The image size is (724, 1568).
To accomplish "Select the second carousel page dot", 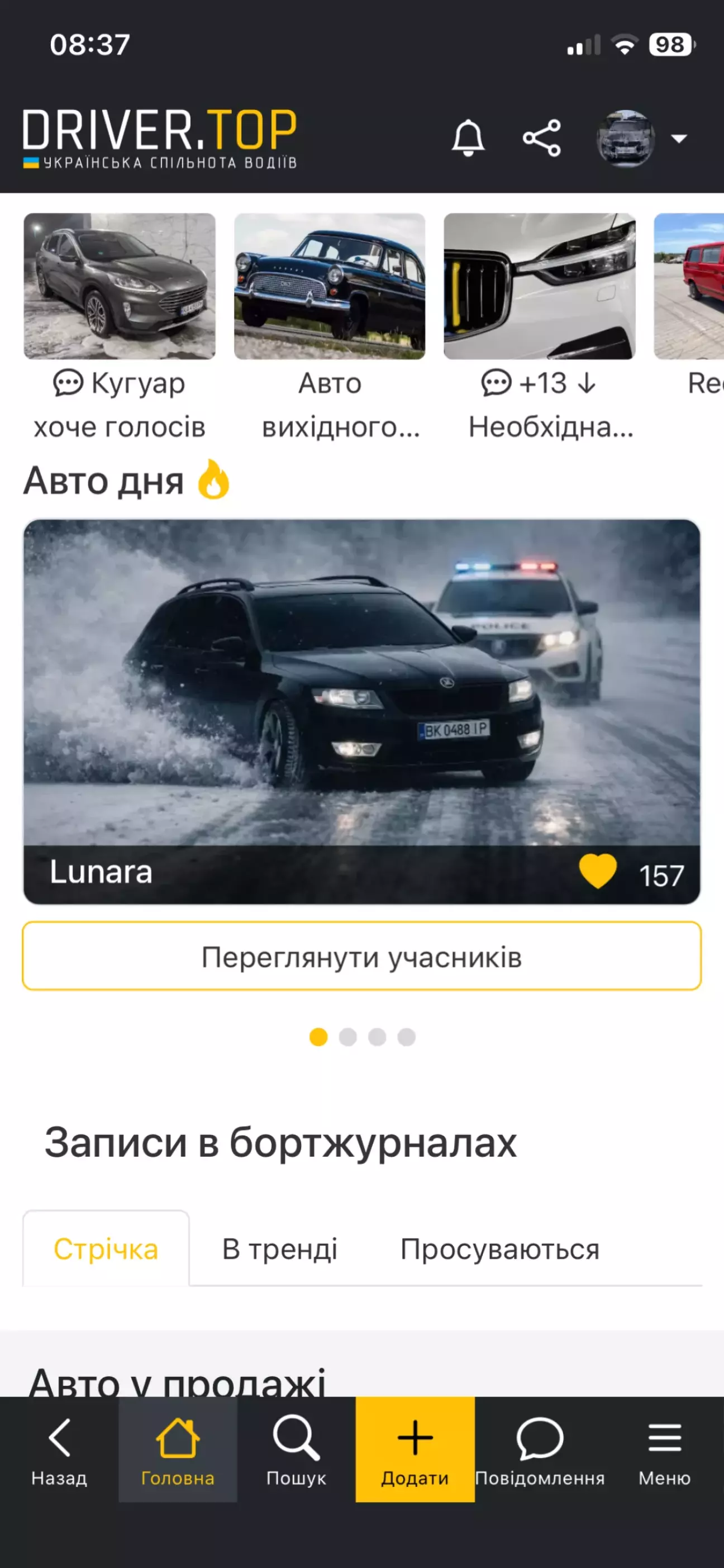I will coord(347,1037).
